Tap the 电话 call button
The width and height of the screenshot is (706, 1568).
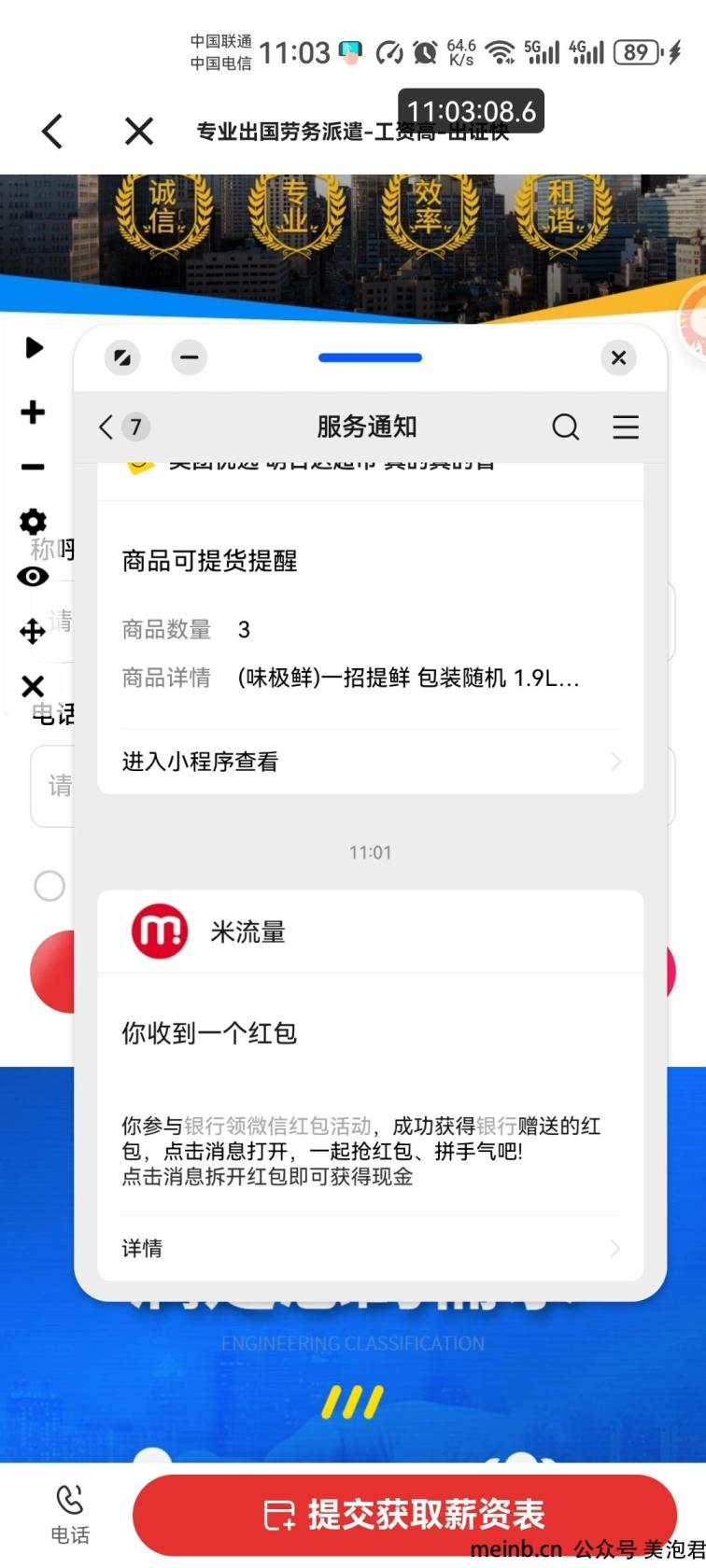pos(70,1514)
